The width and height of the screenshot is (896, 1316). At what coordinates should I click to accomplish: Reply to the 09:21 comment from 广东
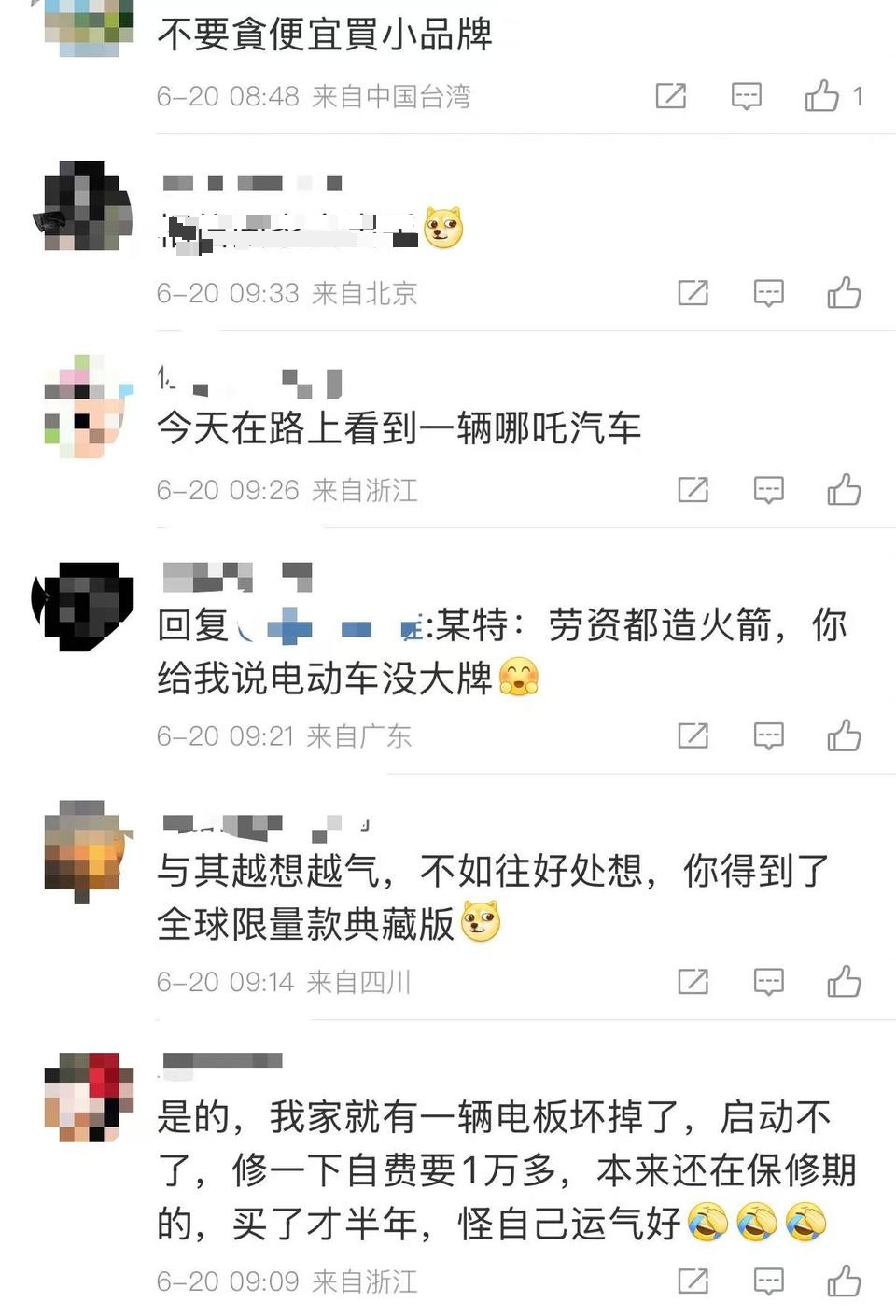768,736
